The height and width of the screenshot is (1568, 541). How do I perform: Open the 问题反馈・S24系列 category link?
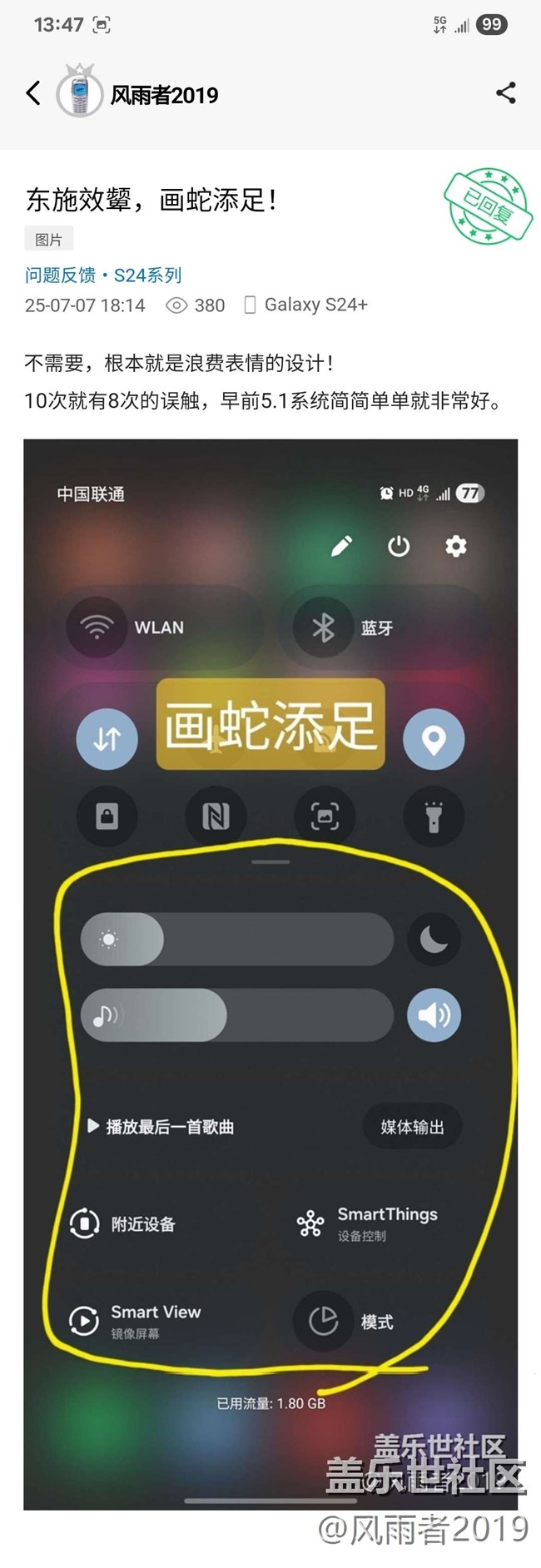coord(103,275)
